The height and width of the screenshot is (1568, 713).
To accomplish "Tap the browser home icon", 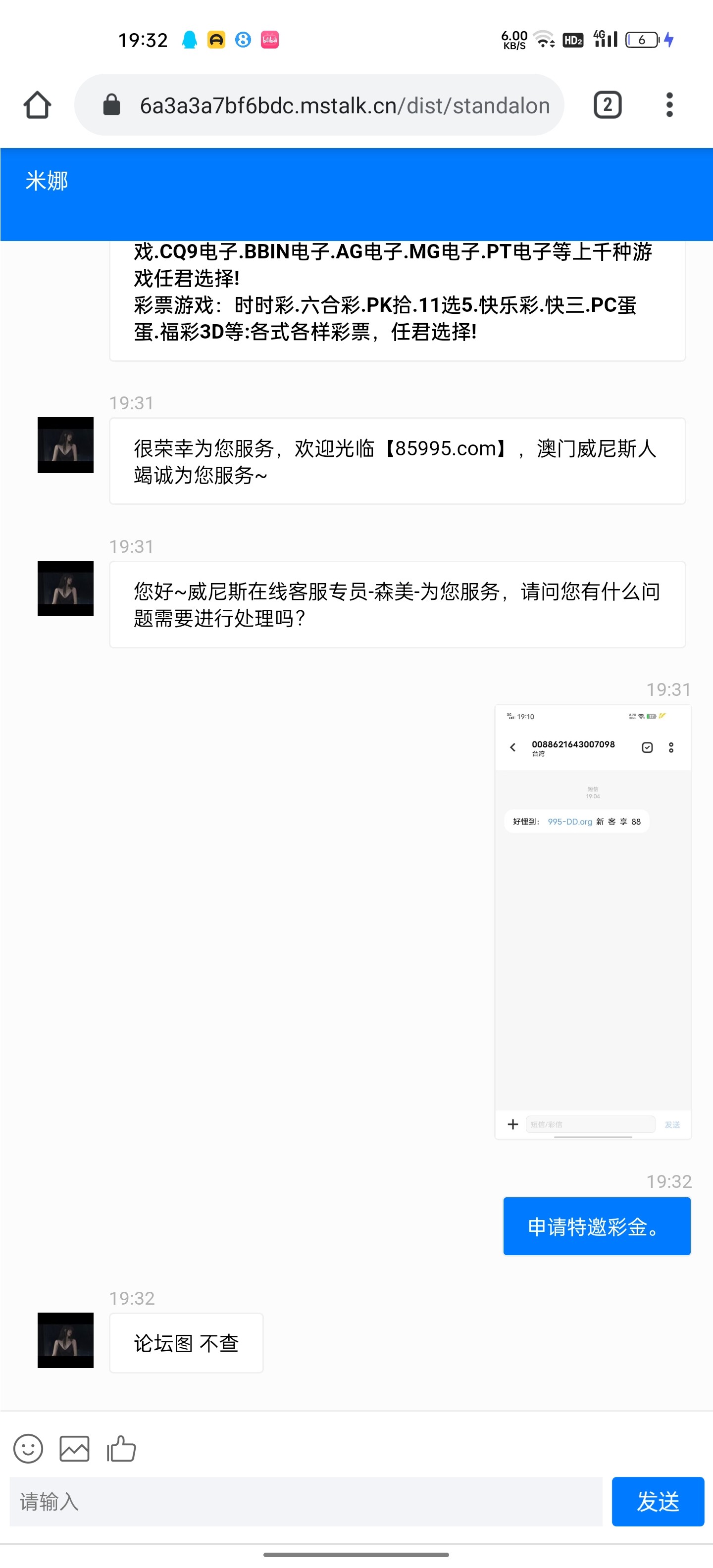I will [x=37, y=105].
